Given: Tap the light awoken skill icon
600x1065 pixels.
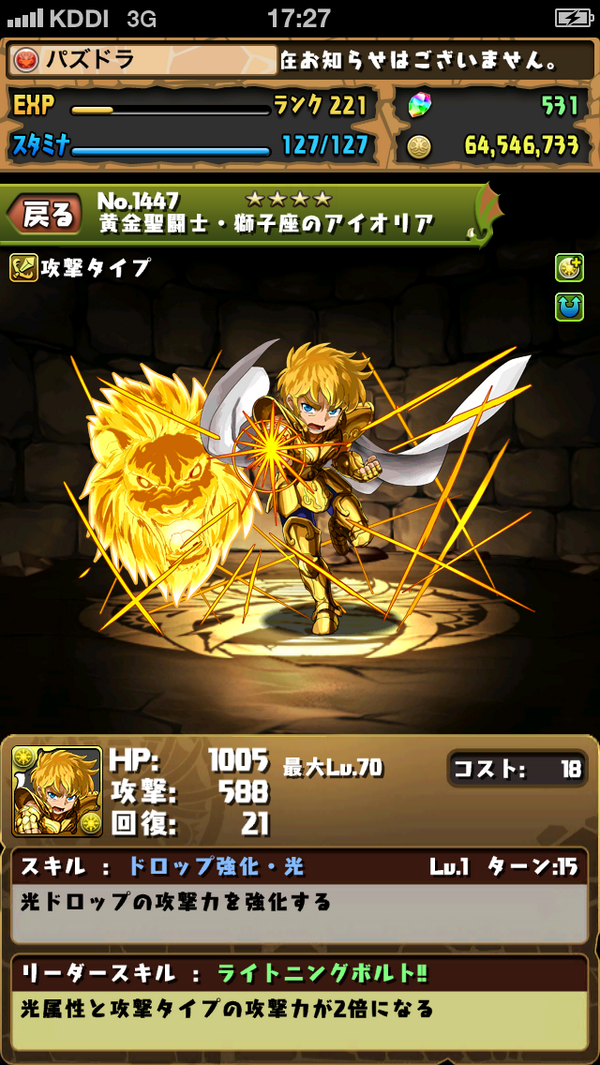Looking at the screenshot, I should [x=568, y=268].
